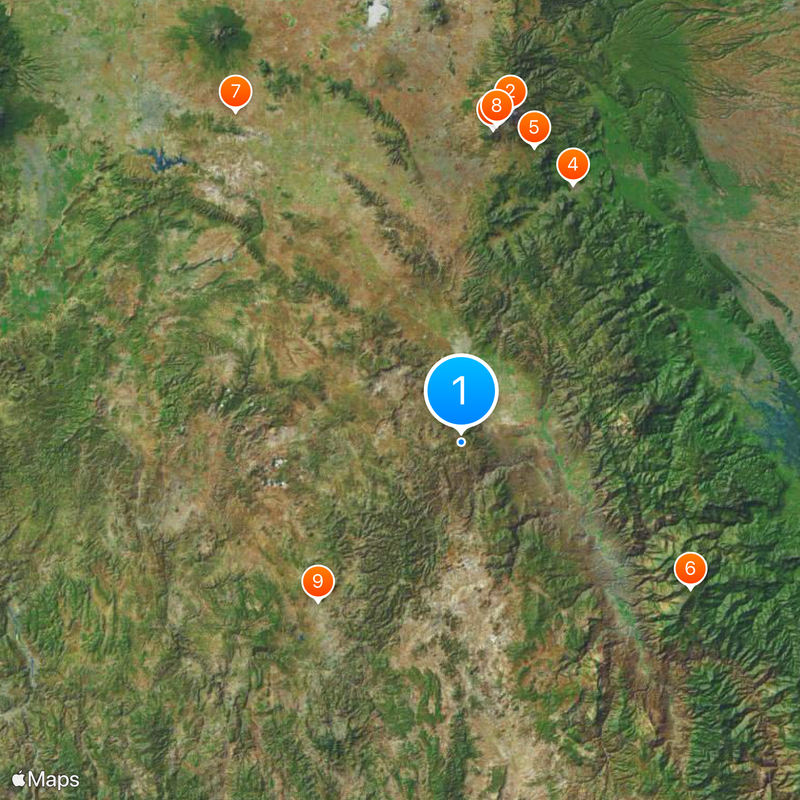Tap the orange pin labeled 6
The image size is (800, 800).
pos(690,569)
